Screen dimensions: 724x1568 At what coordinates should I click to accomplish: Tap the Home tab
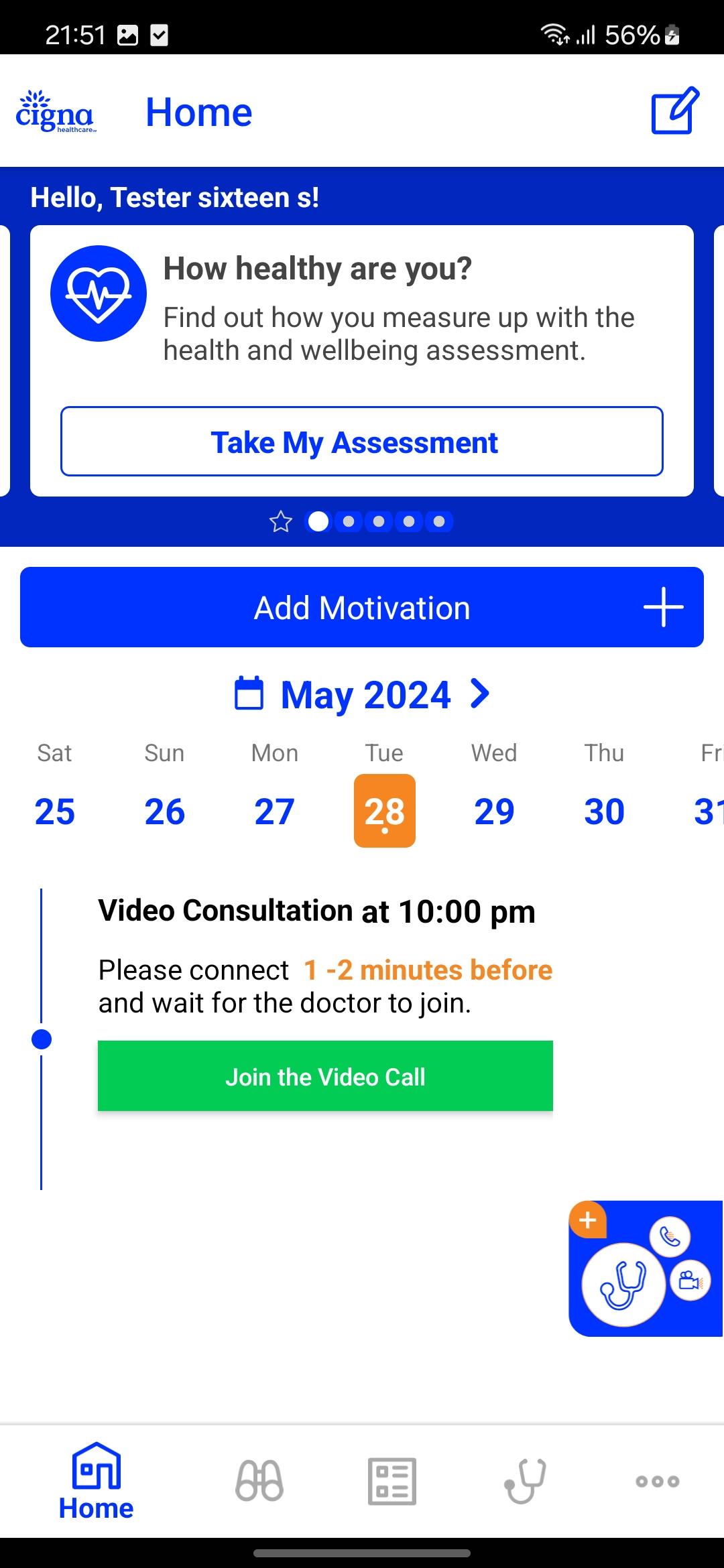(96, 1481)
